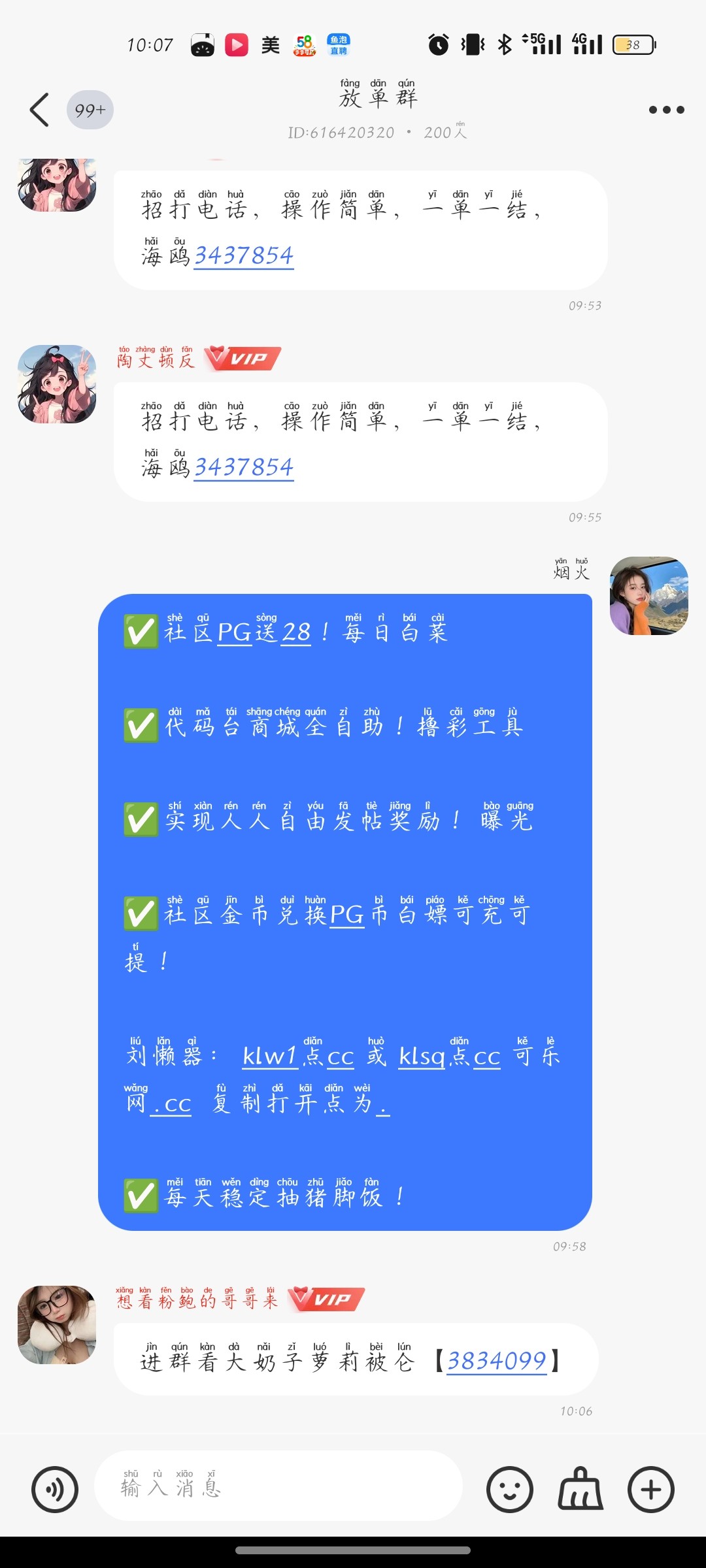Tap the 58同城 notification icon
This screenshot has height=1568, width=706.
pyautogui.click(x=303, y=43)
